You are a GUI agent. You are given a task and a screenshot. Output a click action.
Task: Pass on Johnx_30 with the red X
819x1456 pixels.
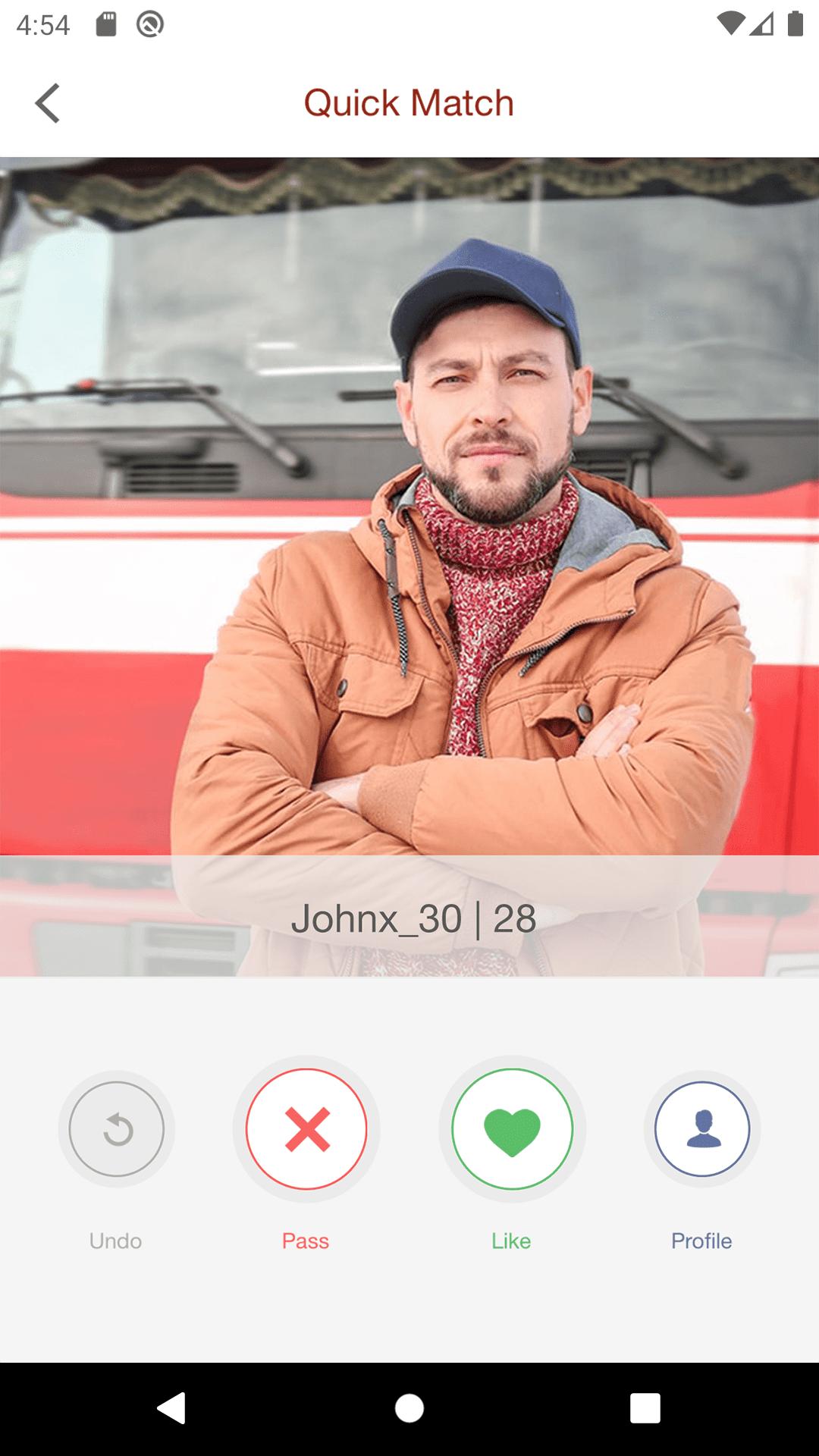(x=306, y=1128)
